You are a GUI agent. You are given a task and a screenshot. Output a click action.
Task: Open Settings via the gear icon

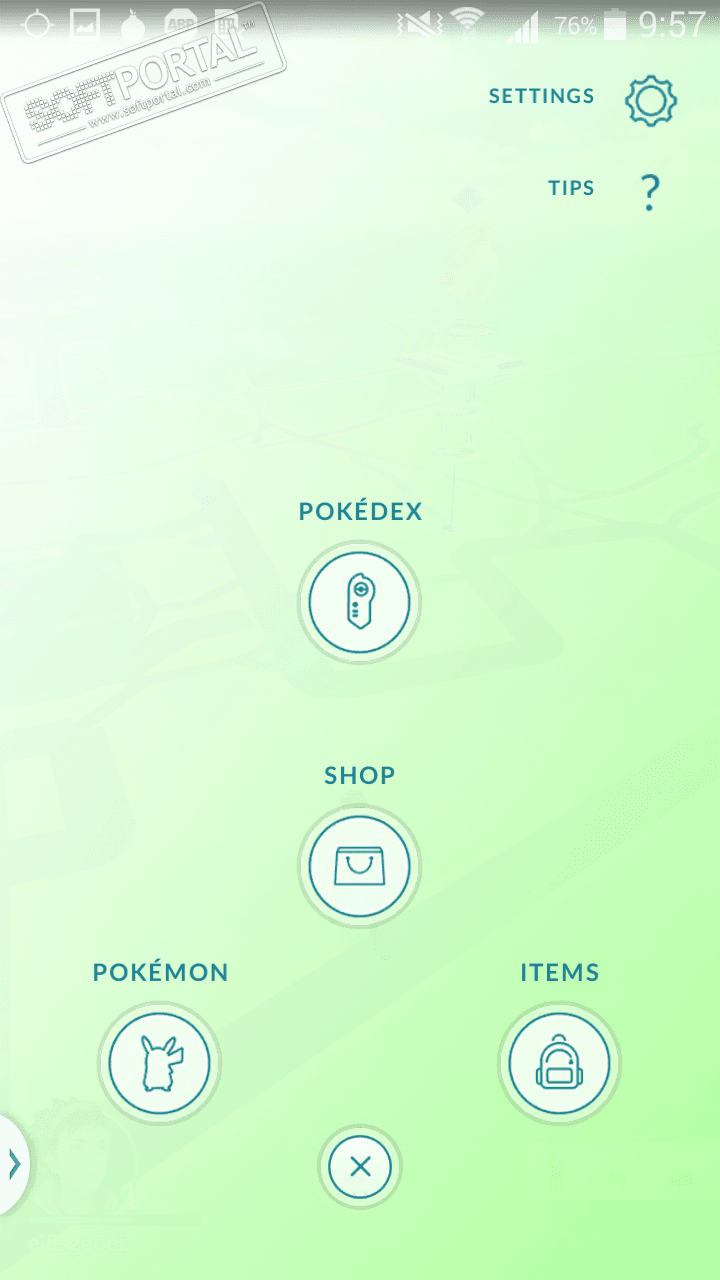coord(651,100)
